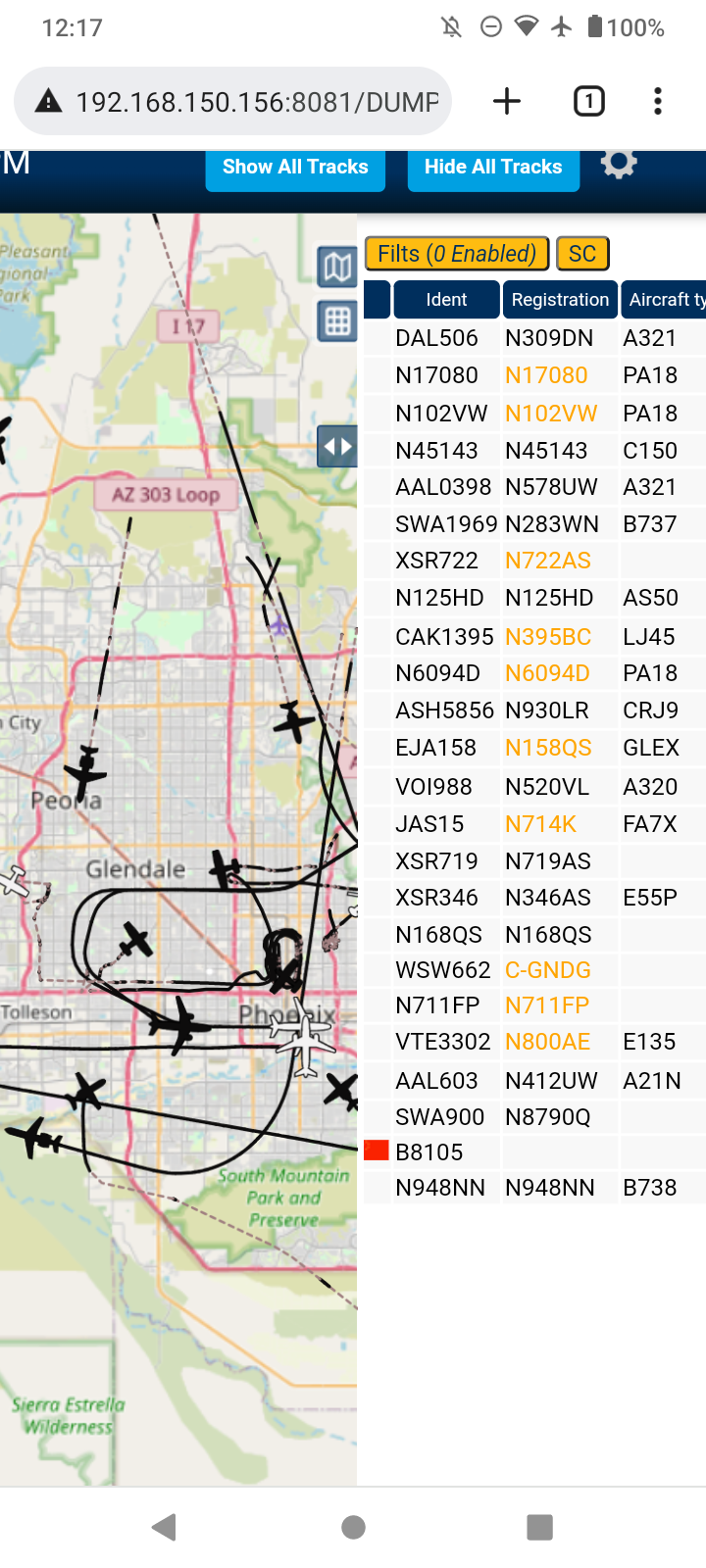Open the Filts (0 Enabled) filters
The image size is (706, 1568).
457,254
